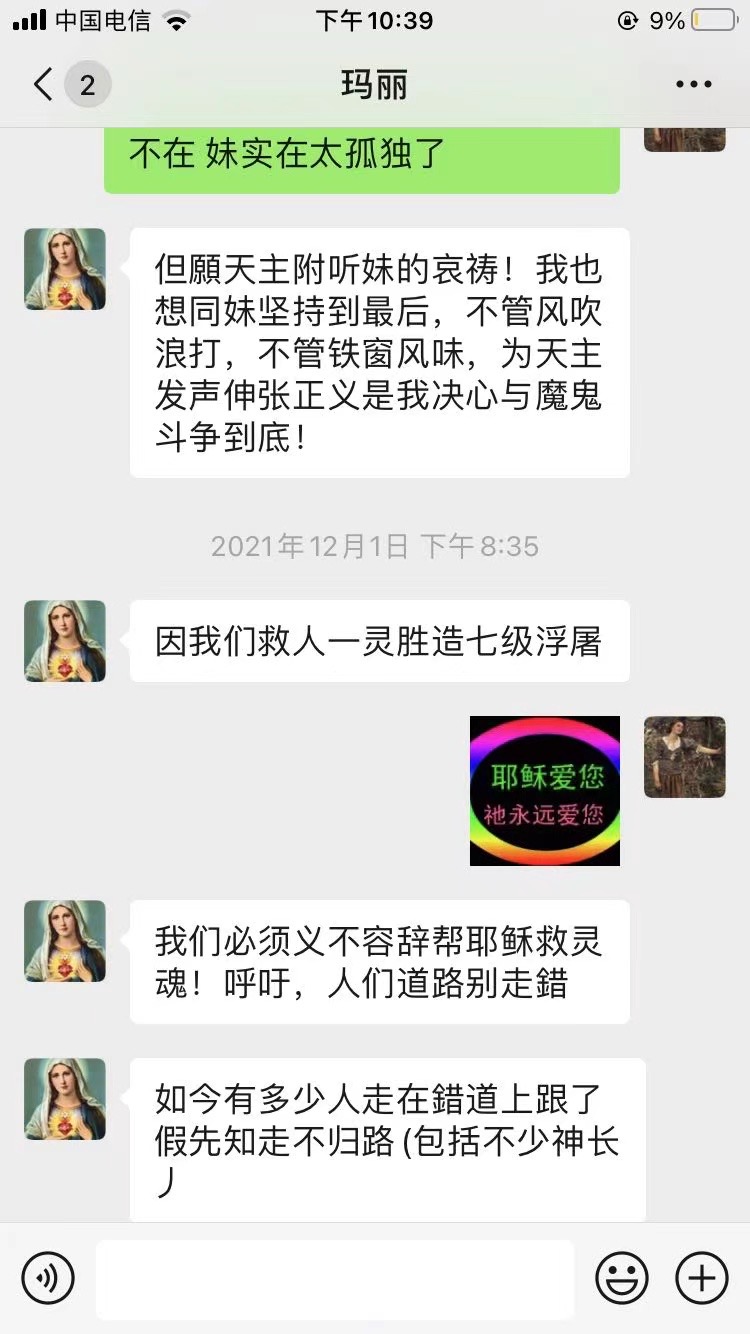This screenshot has width=750, height=1334.
Task: Open the emoji sticker panel
Action: pos(622,1277)
